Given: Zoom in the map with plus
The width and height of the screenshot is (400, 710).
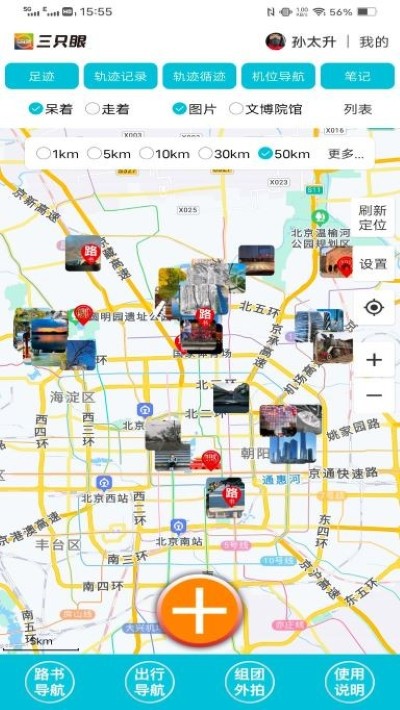Looking at the screenshot, I should pyautogui.click(x=374, y=360).
